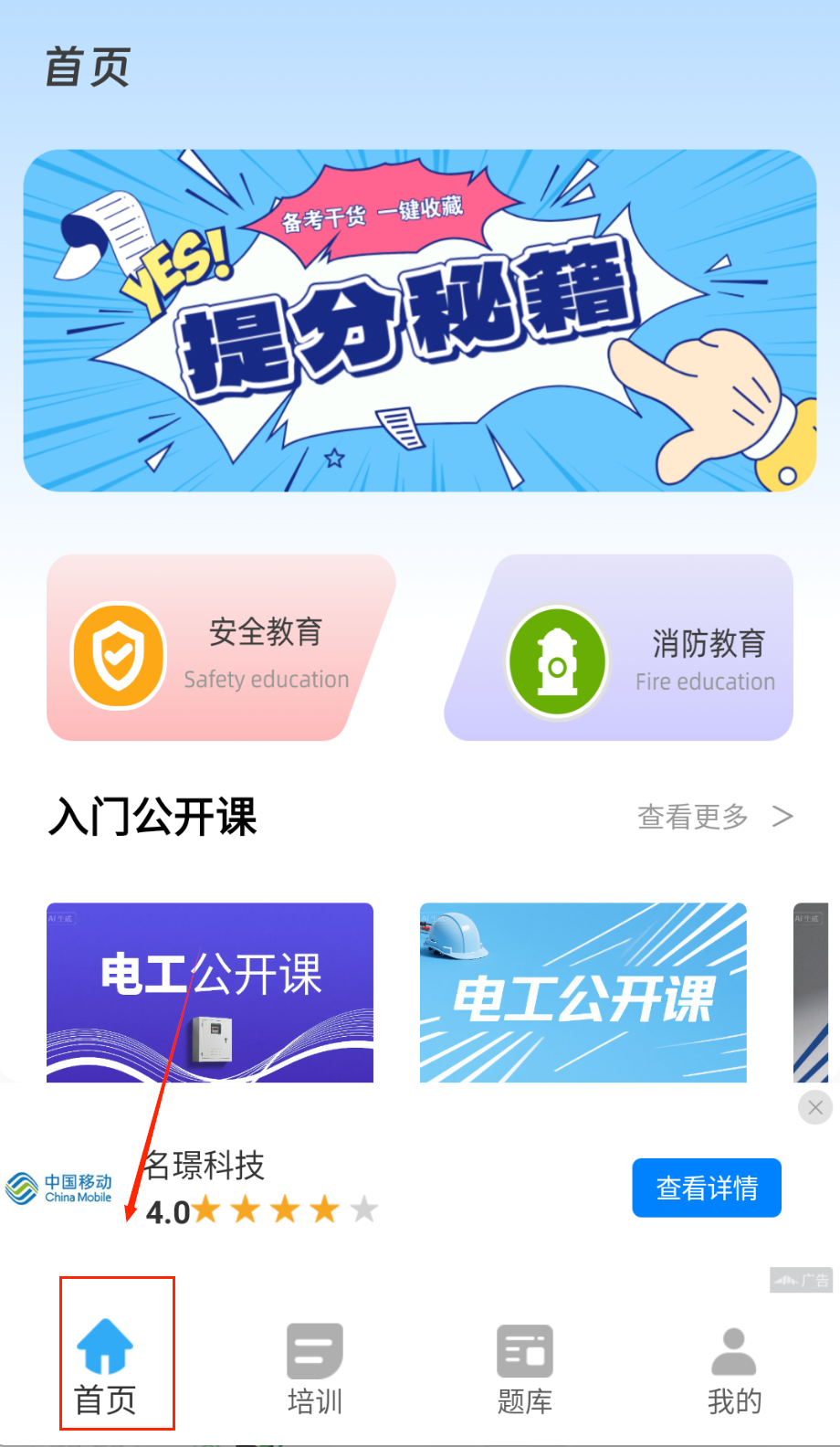Dismiss the ad with the close icon
Image resolution: width=840 pixels, height=1447 pixels.
815,1108
